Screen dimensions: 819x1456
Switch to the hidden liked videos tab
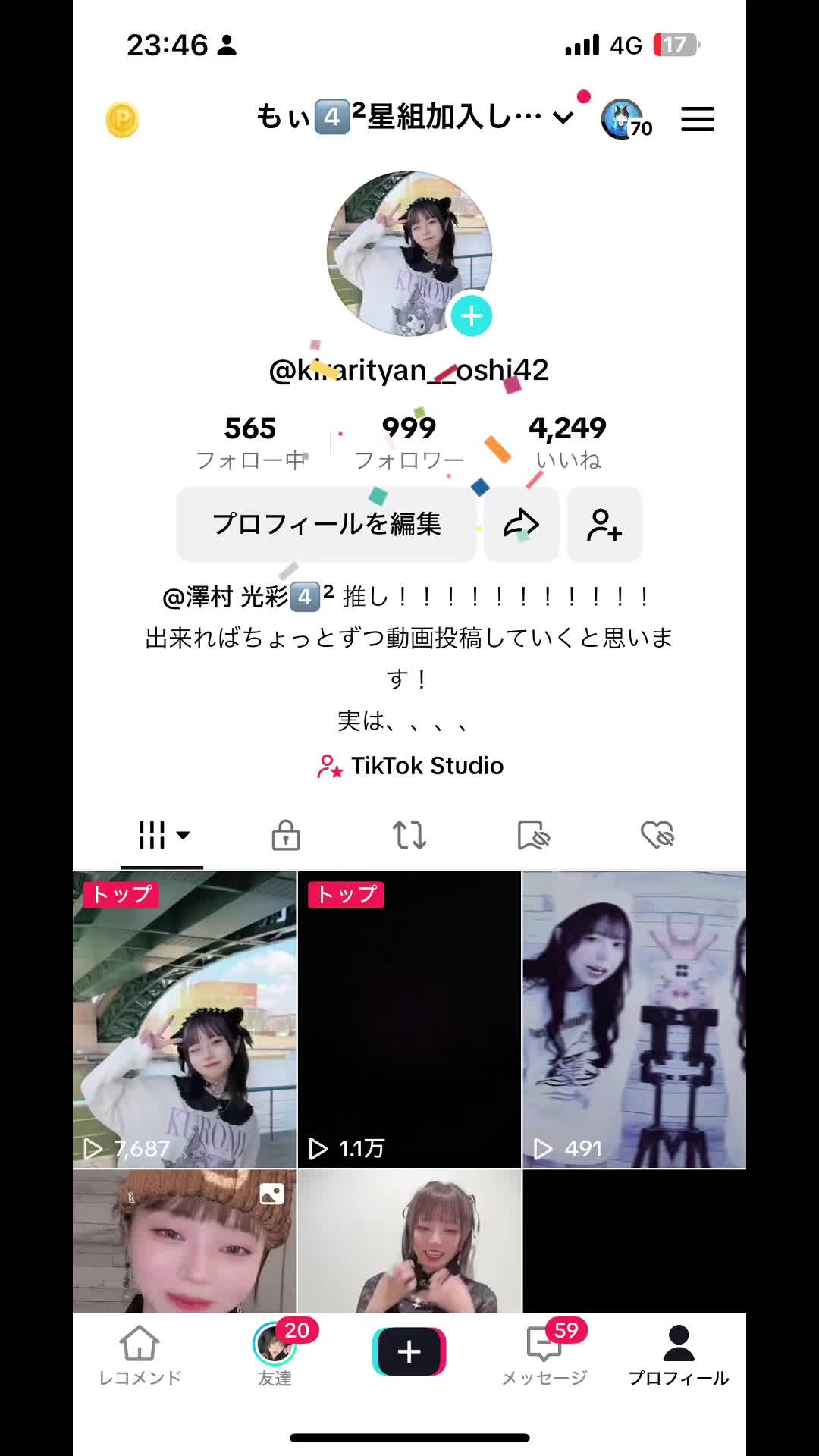tap(657, 835)
